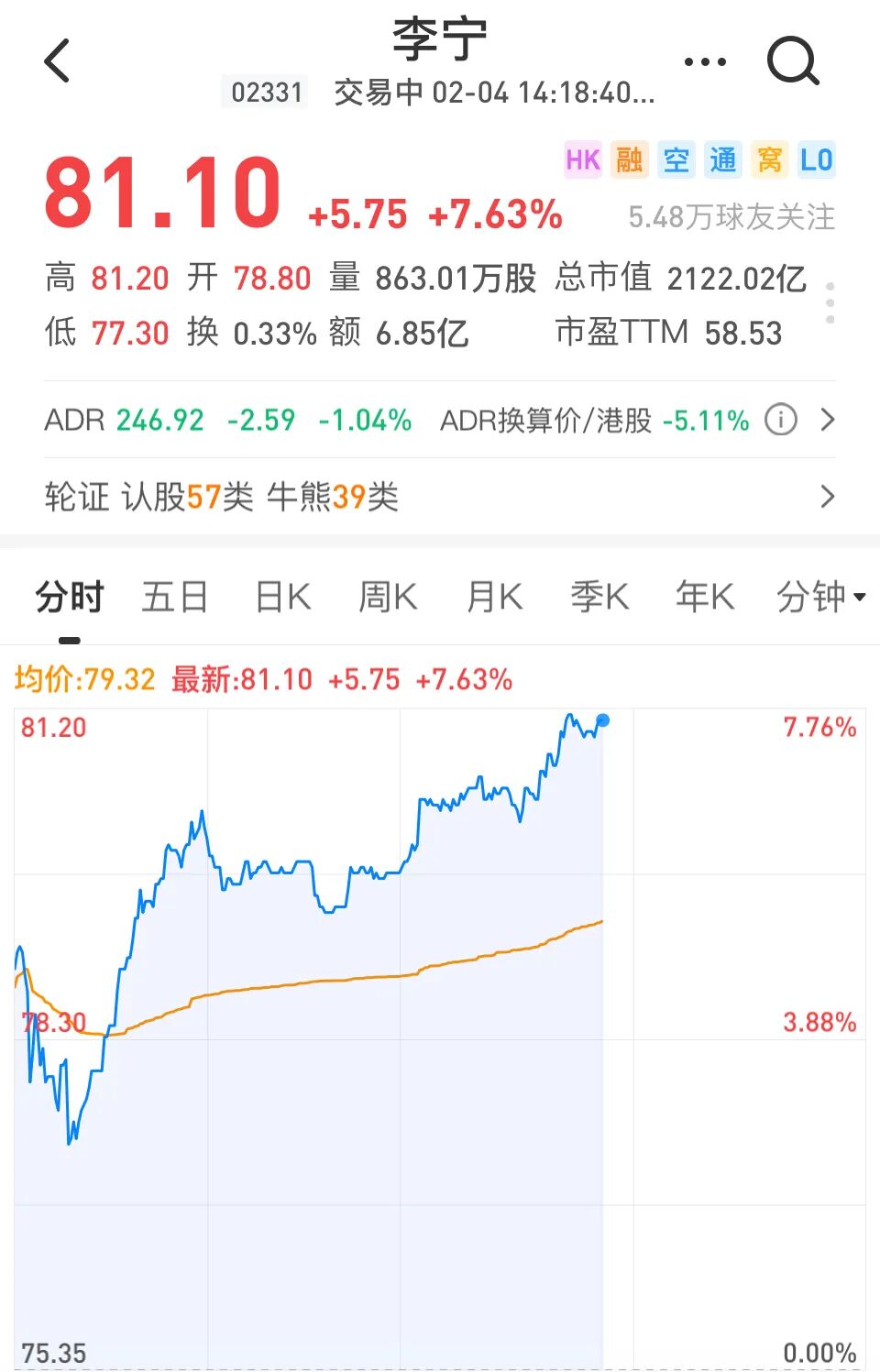Open the three-dot overflow menu
The width and height of the screenshot is (880, 1372).
[705, 62]
